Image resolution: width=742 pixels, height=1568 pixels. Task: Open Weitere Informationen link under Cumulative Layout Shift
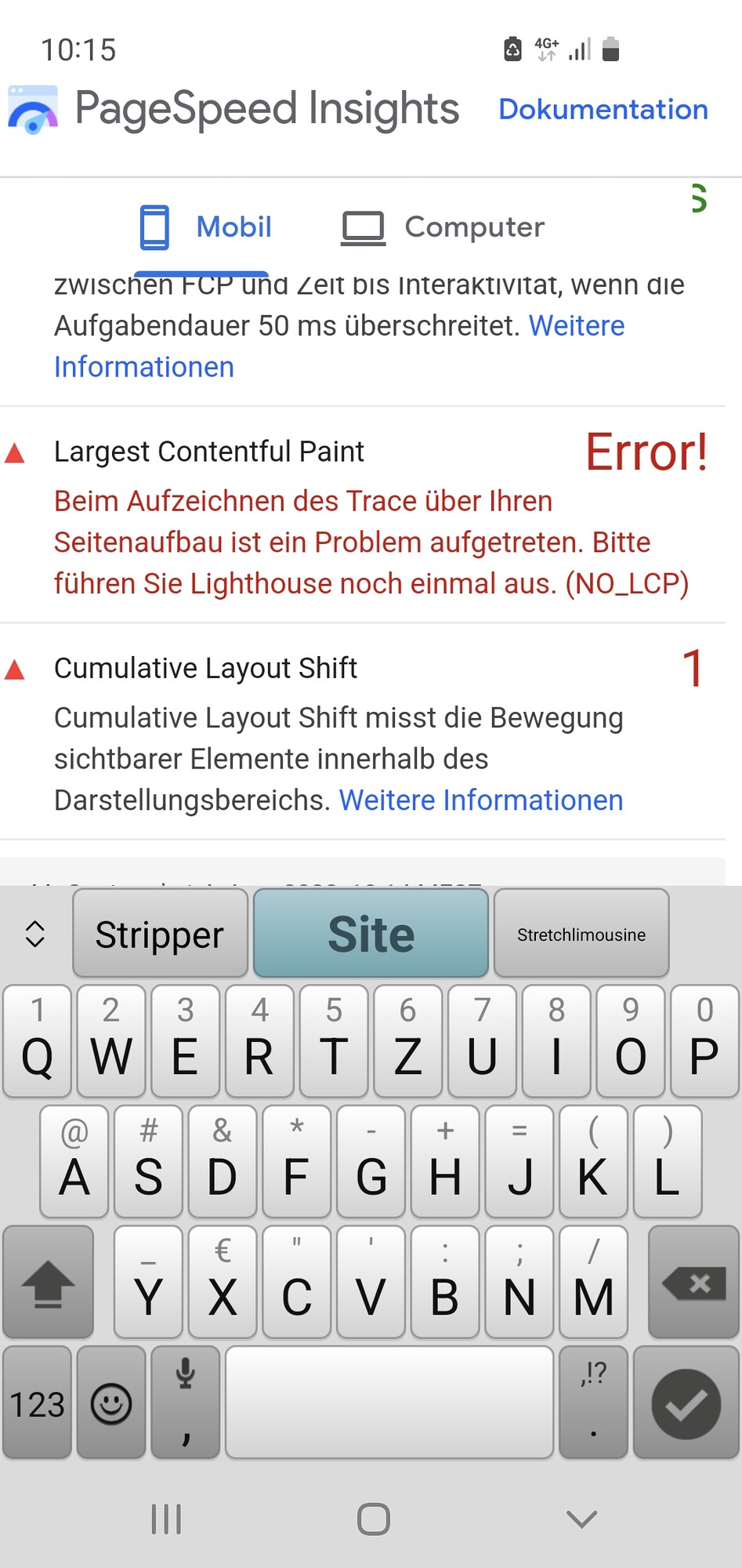(x=481, y=800)
